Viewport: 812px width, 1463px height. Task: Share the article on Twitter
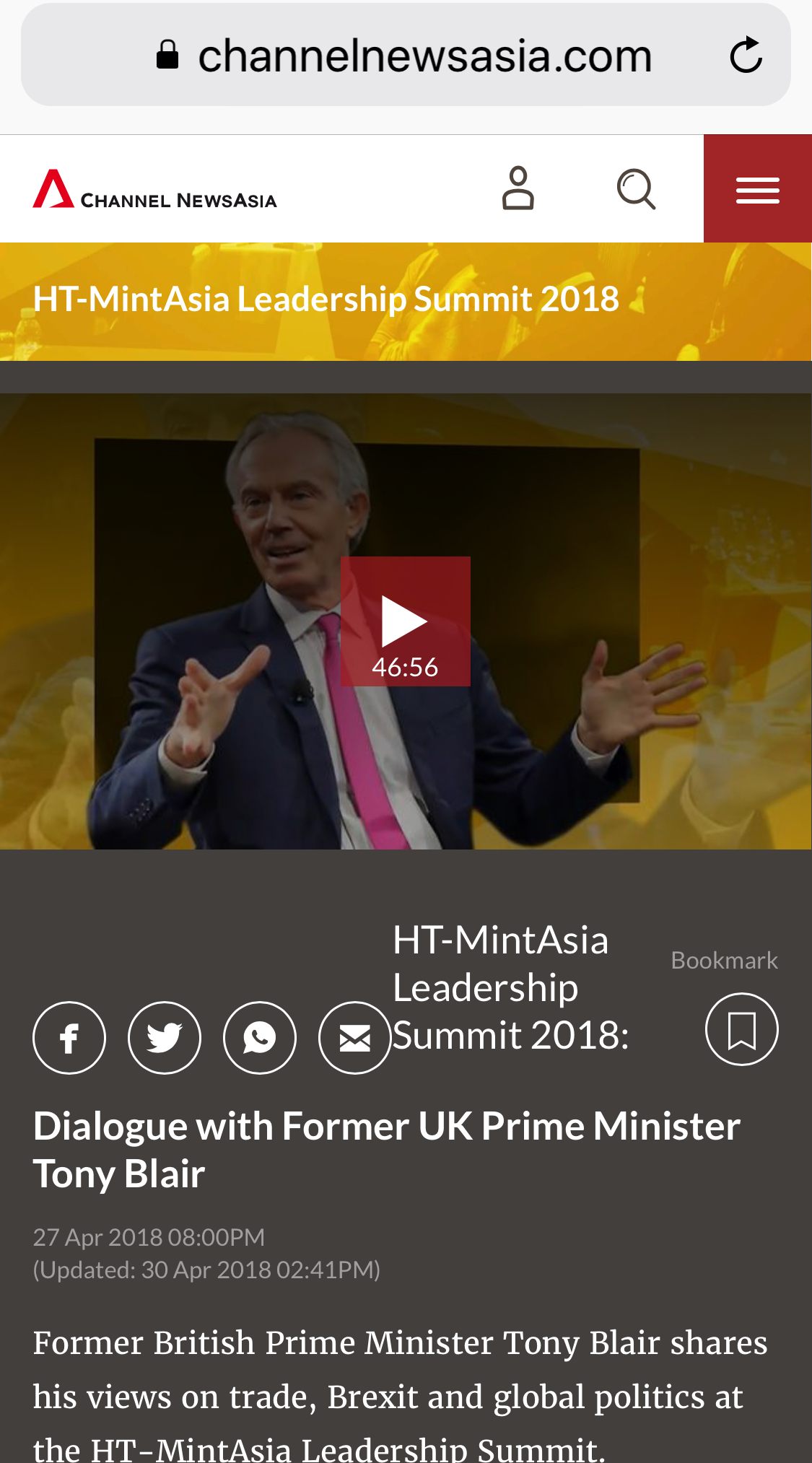click(165, 1038)
